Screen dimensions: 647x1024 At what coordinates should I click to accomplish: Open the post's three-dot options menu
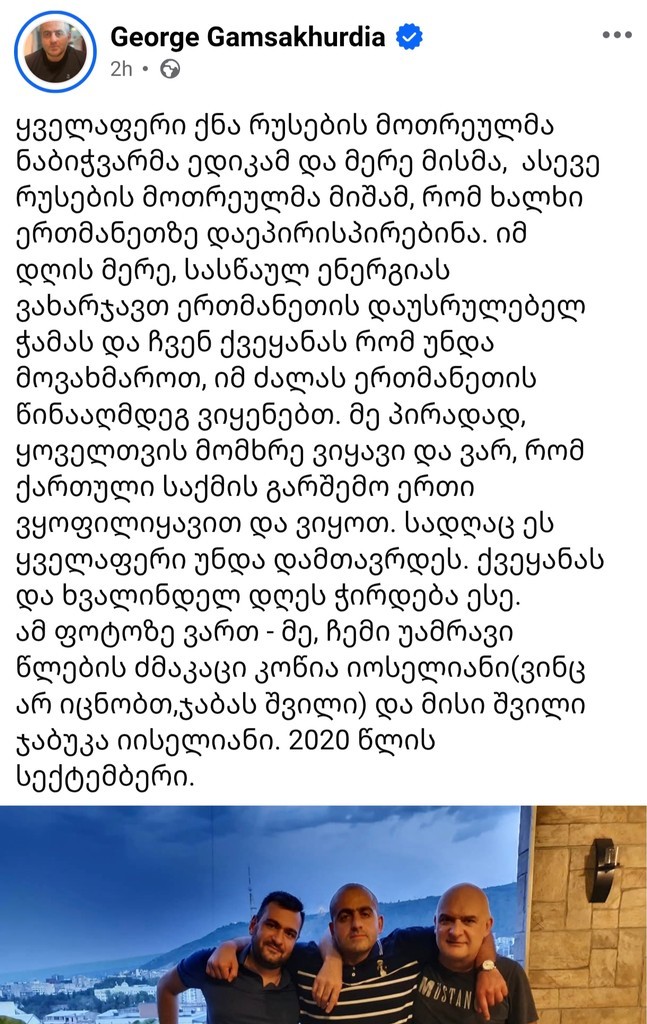(x=616, y=36)
